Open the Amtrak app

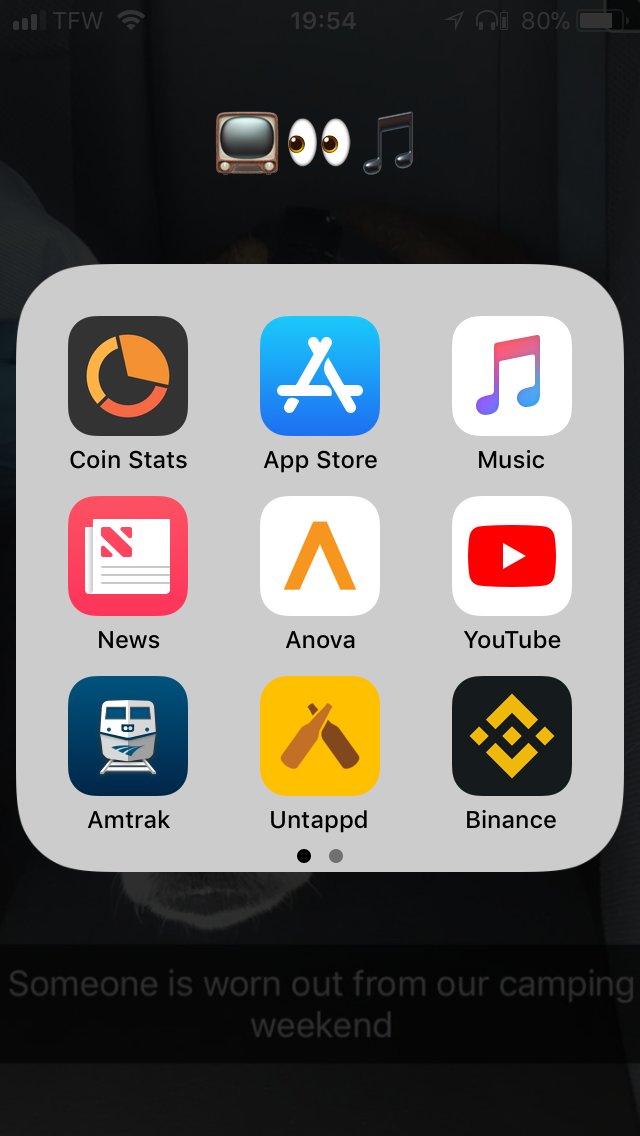coord(128,735)
